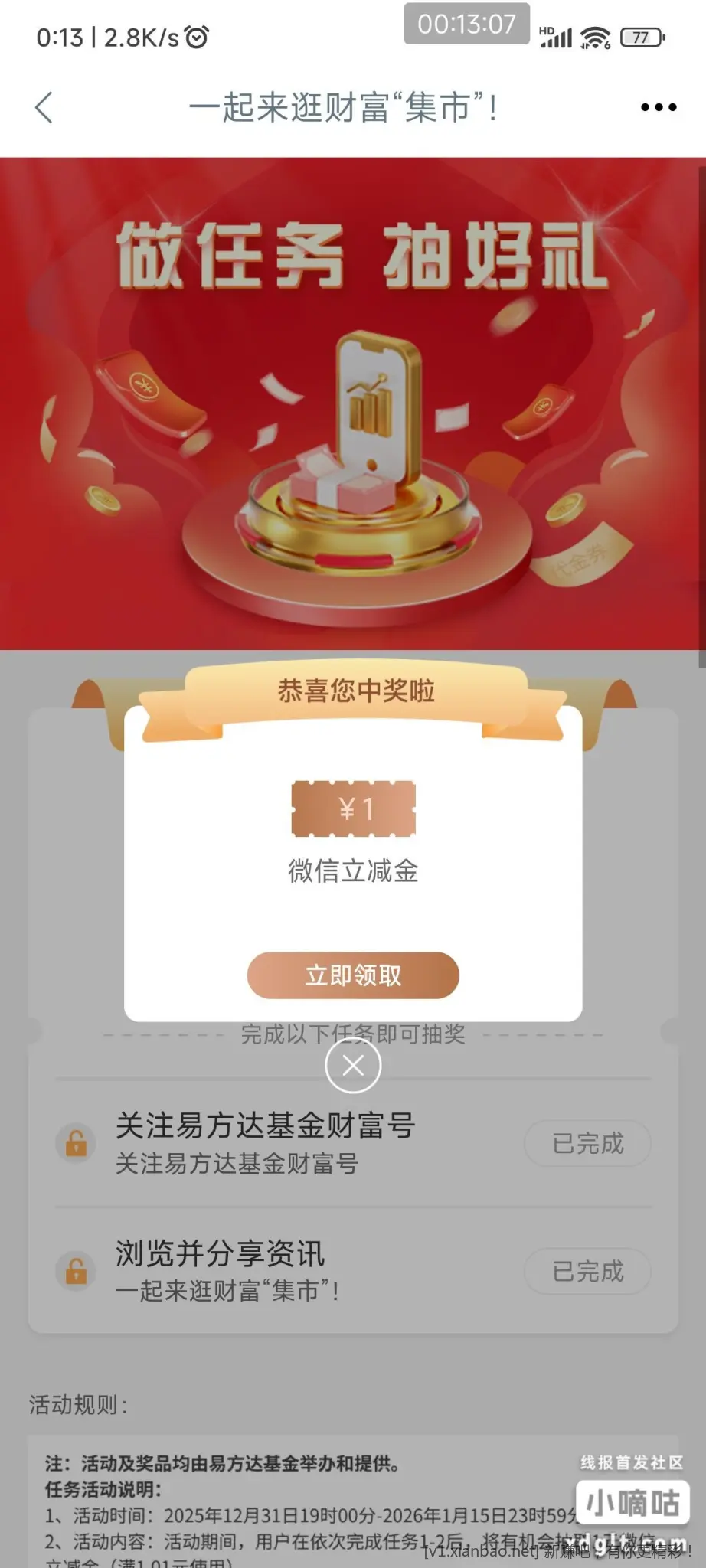Tap 已完成 for 关注易方达基金财富号 task
The image size is (706, 1568).
pyautogui.click(x=587, y=1143)
